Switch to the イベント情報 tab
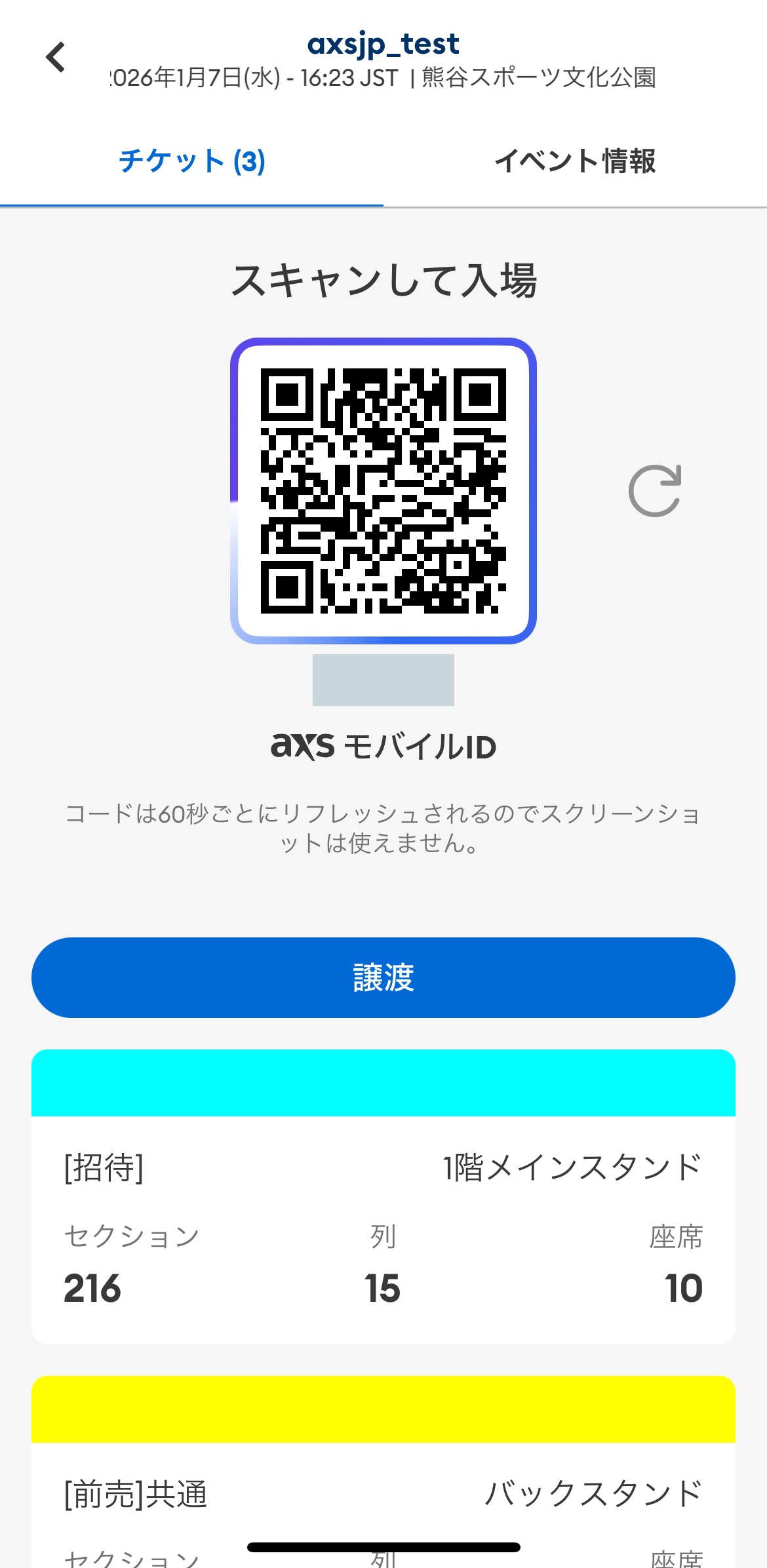Viewport: 767px width, 1568px height. click(x=575, y=161)
